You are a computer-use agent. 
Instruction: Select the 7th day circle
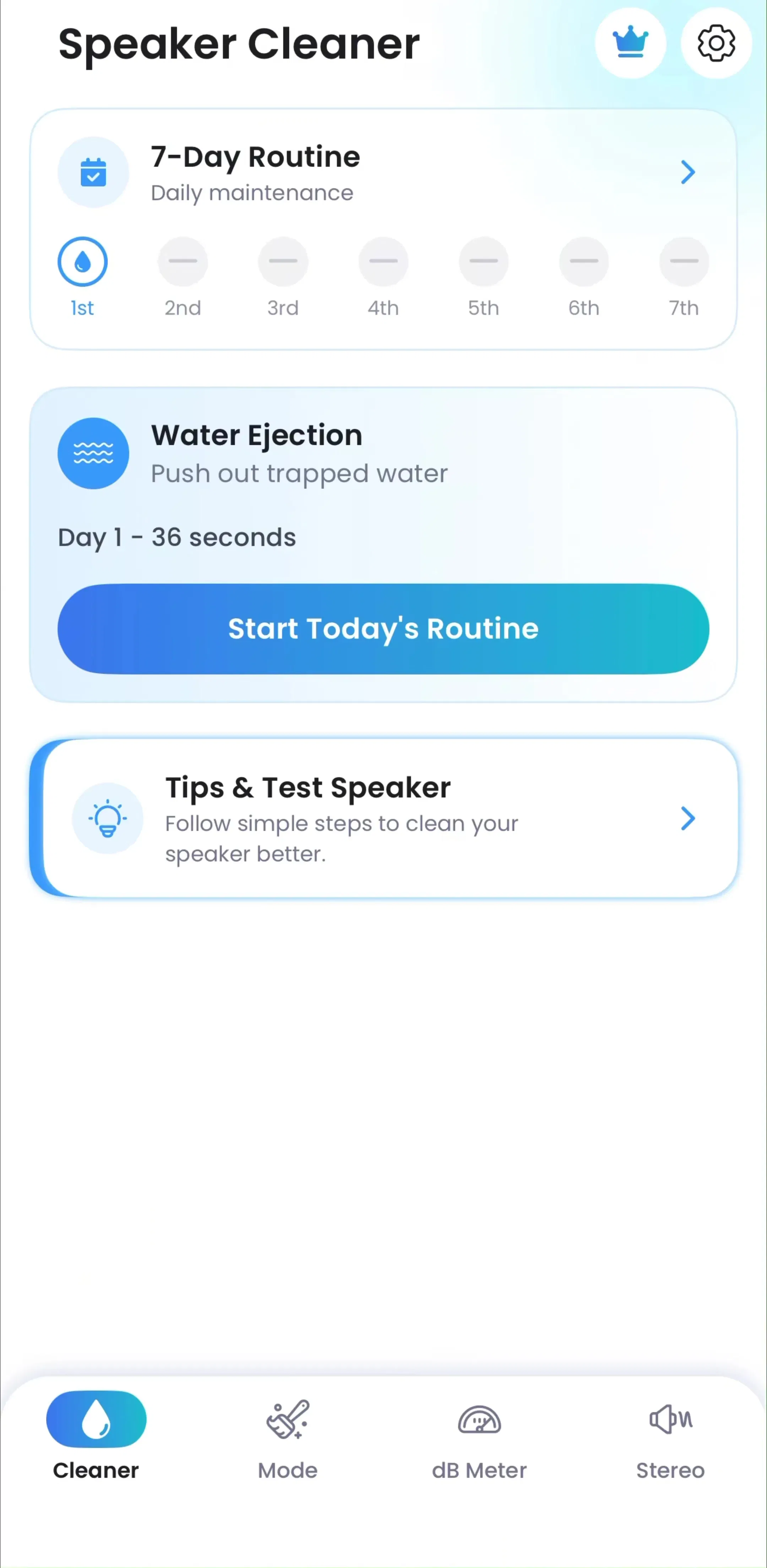coord(684,262)
